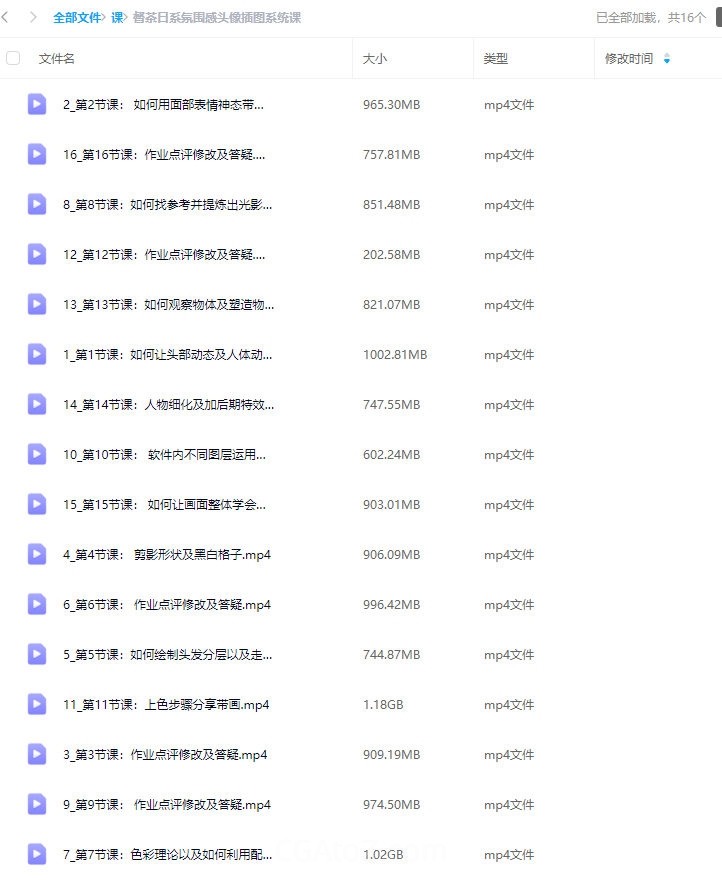This screenshot has height=881, width=722.
Task: Open 10_第10节课 软件内不同图层 video
Action: pyautogui.click(x=164, y=454)
